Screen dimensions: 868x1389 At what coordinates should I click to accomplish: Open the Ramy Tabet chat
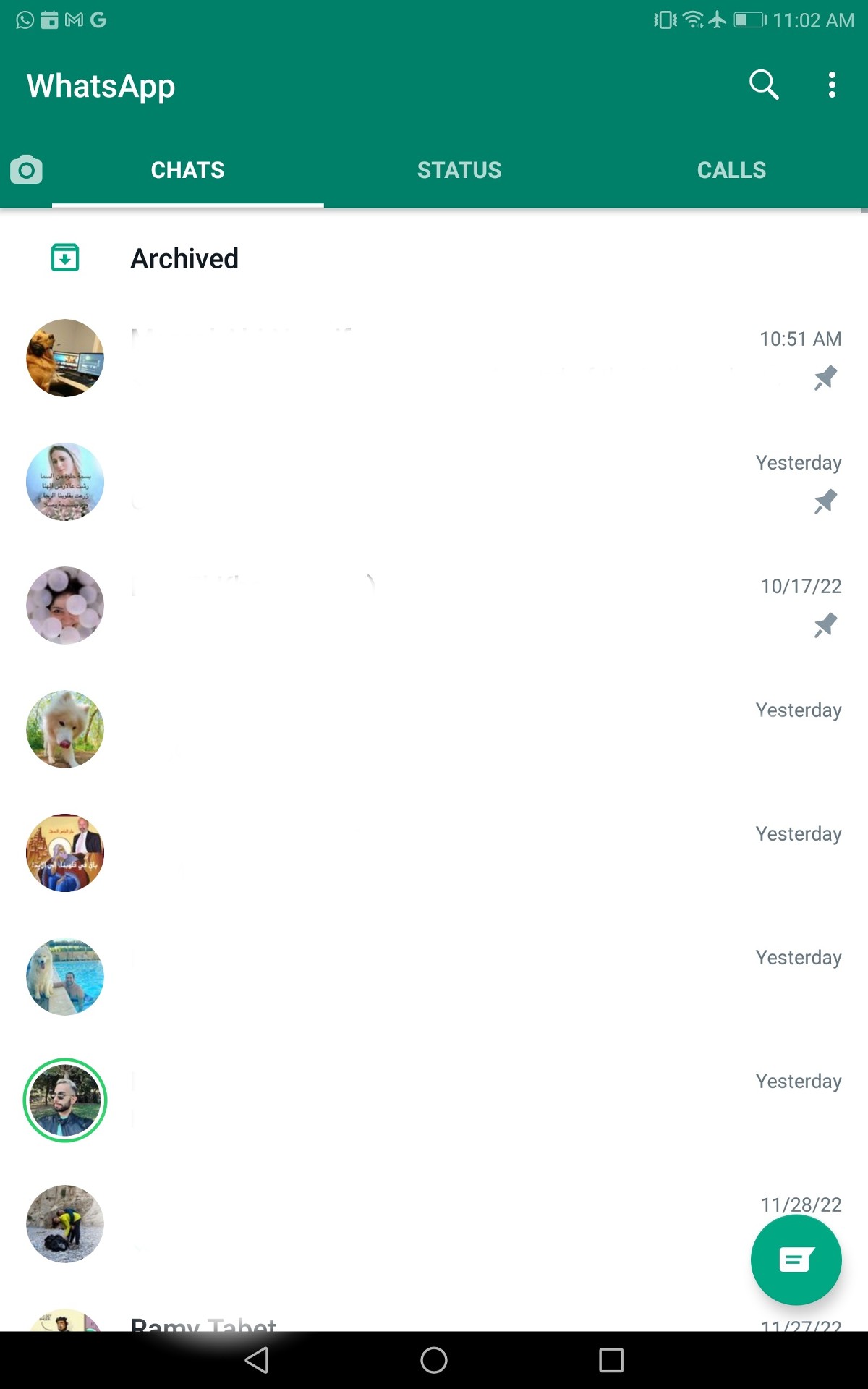coord(203,1322)
